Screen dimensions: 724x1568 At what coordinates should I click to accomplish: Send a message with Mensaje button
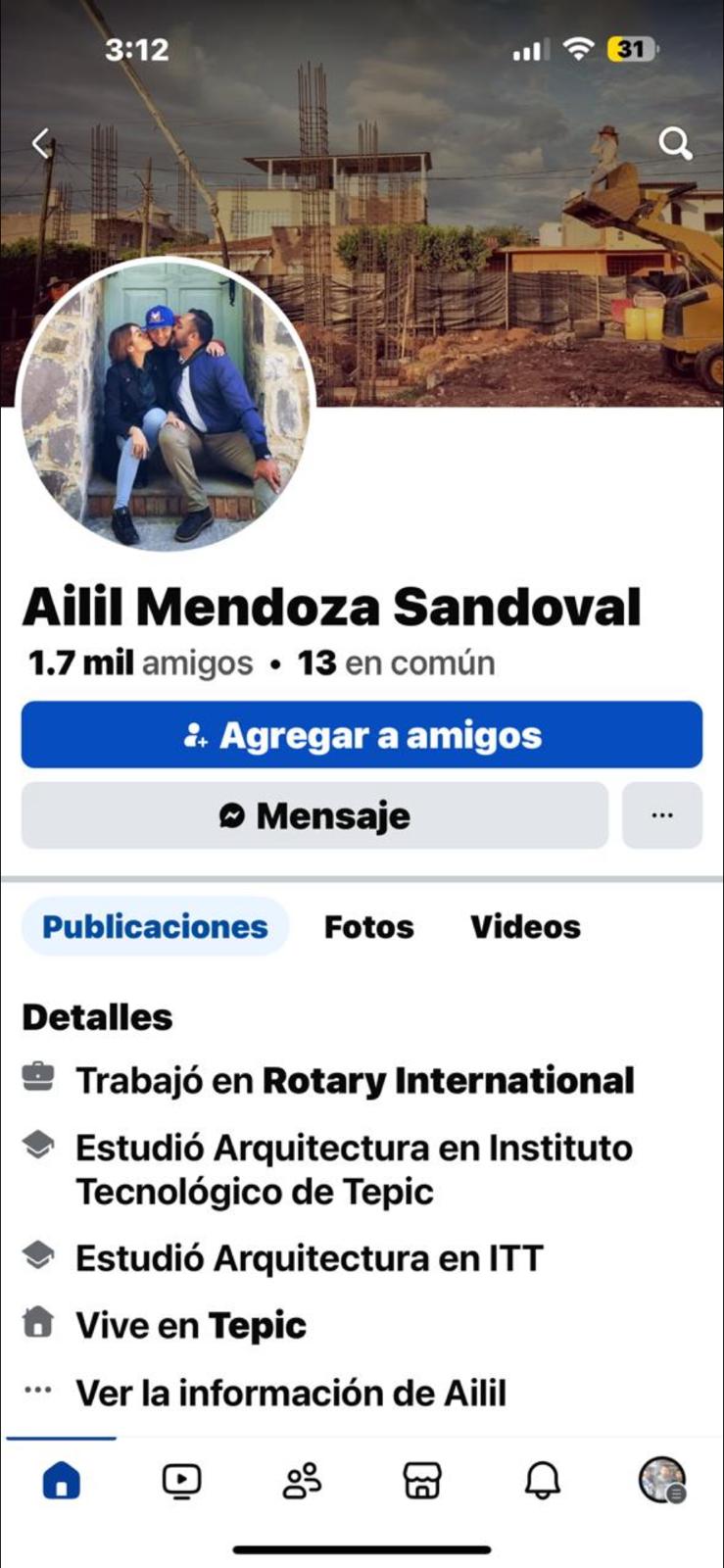point(314,815)
